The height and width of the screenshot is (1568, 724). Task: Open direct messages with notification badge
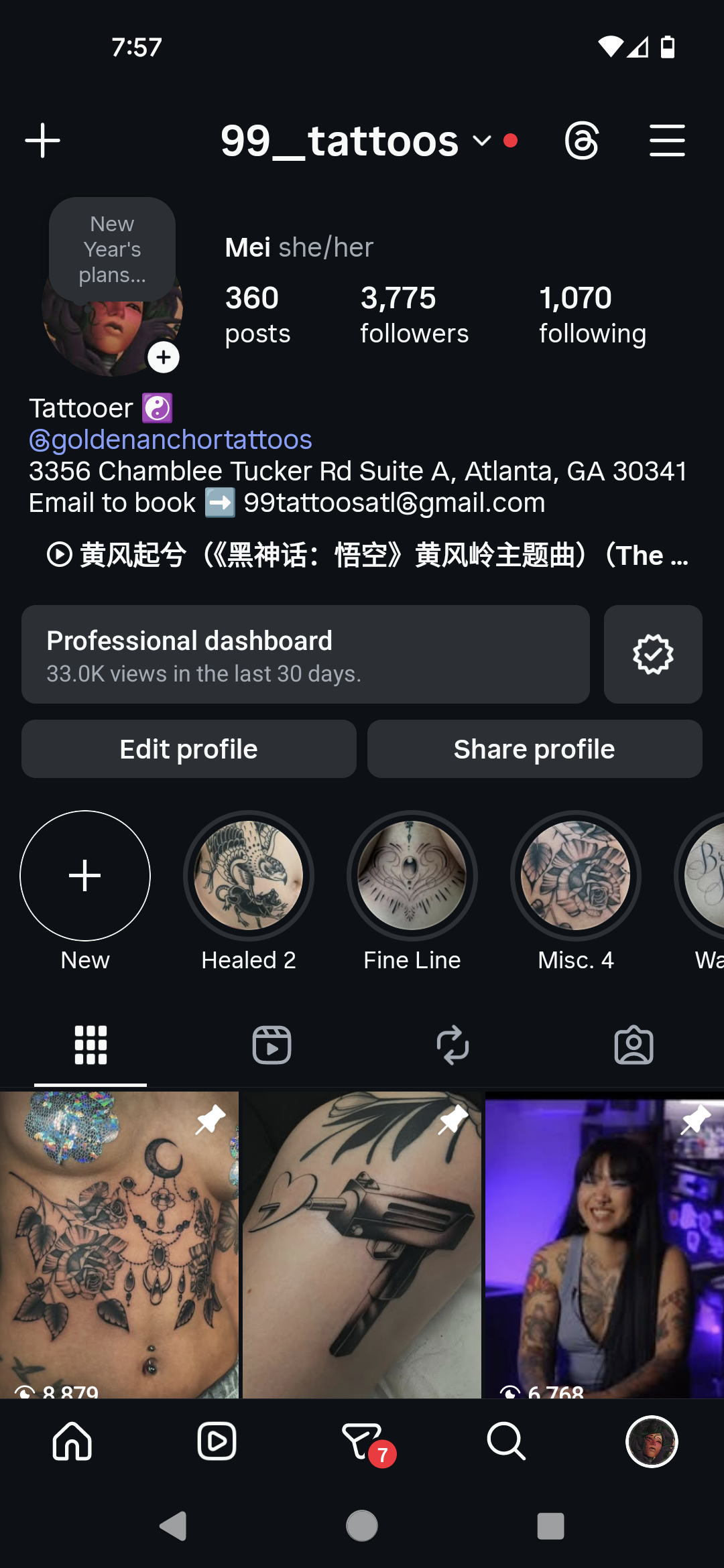(362, 1441)
